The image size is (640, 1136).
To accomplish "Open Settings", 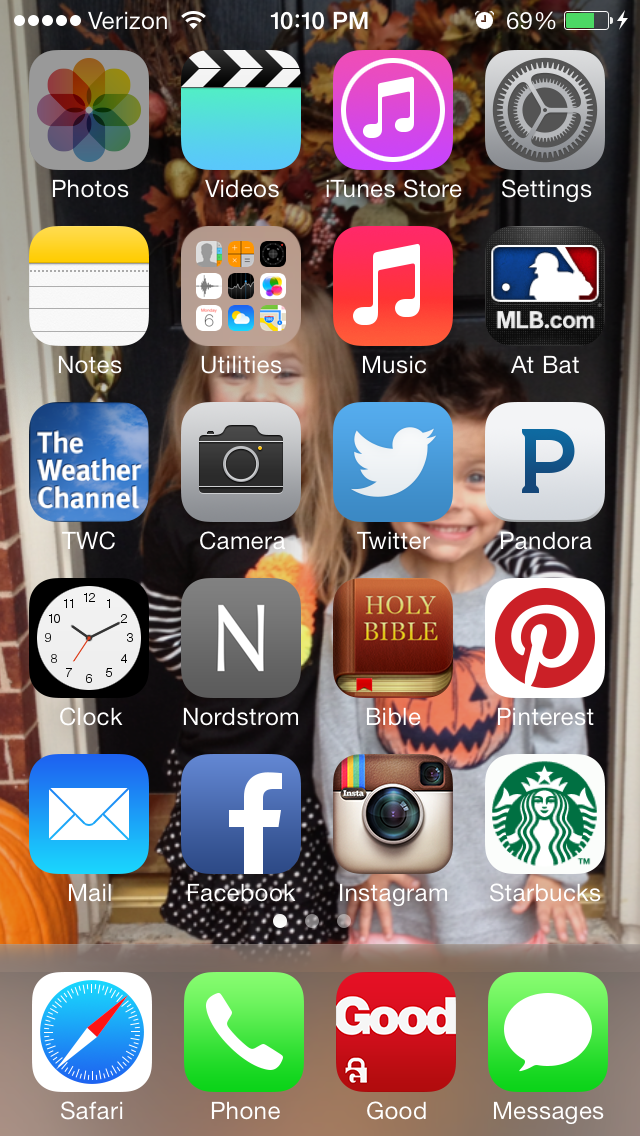I will 545,110.
